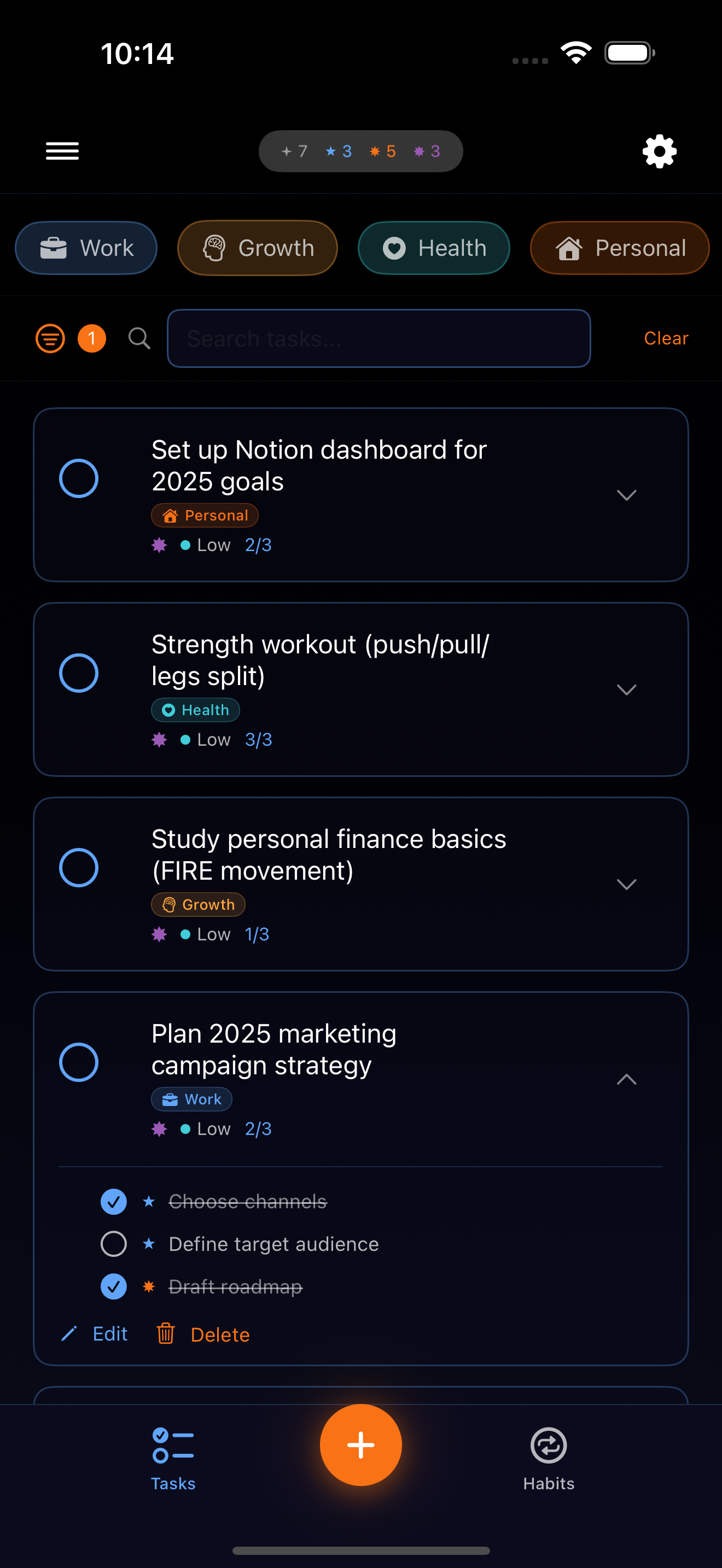Screen dimensions: 722x1568
Task: Click the stats badge pill at the top
Action: [360, 151]
